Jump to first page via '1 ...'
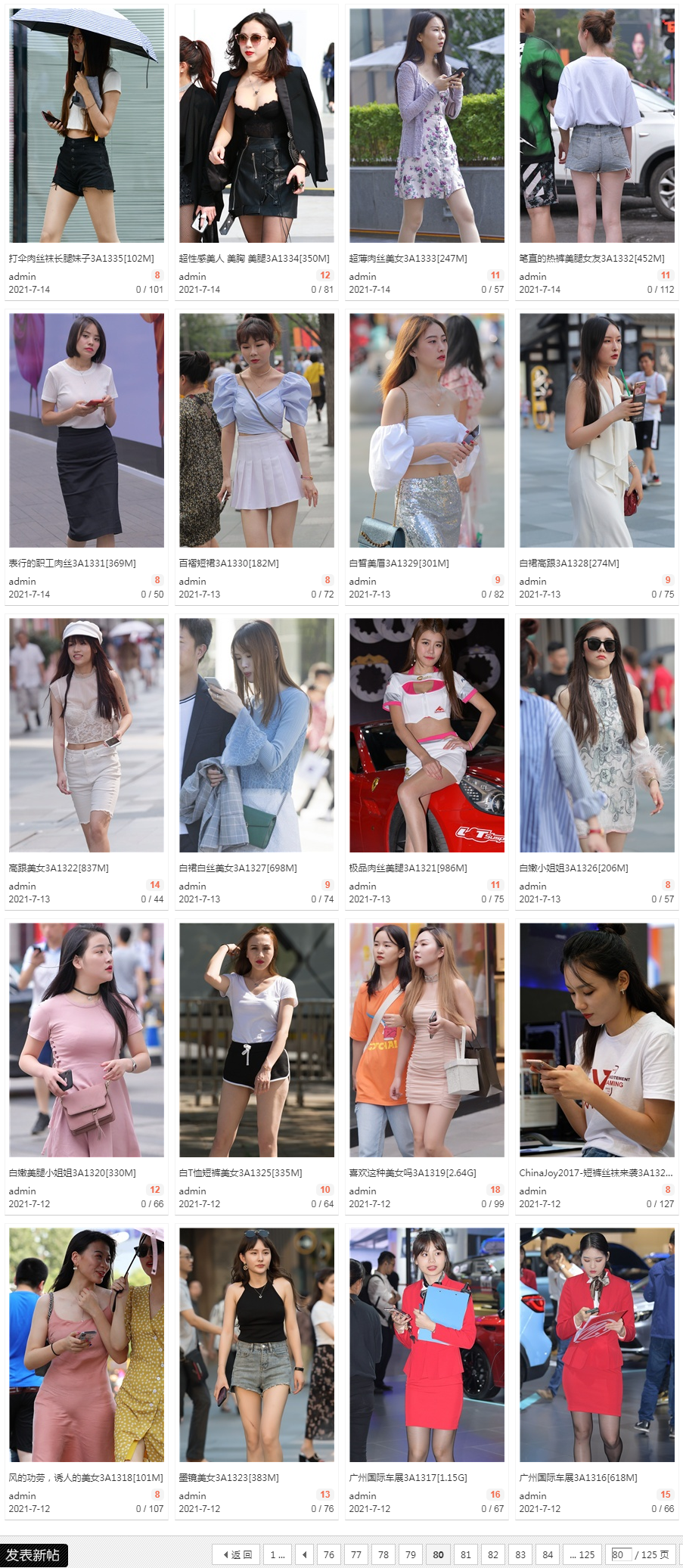Image resolution: width=683 pixels, height=1568 pixels. click(277, 1555)
